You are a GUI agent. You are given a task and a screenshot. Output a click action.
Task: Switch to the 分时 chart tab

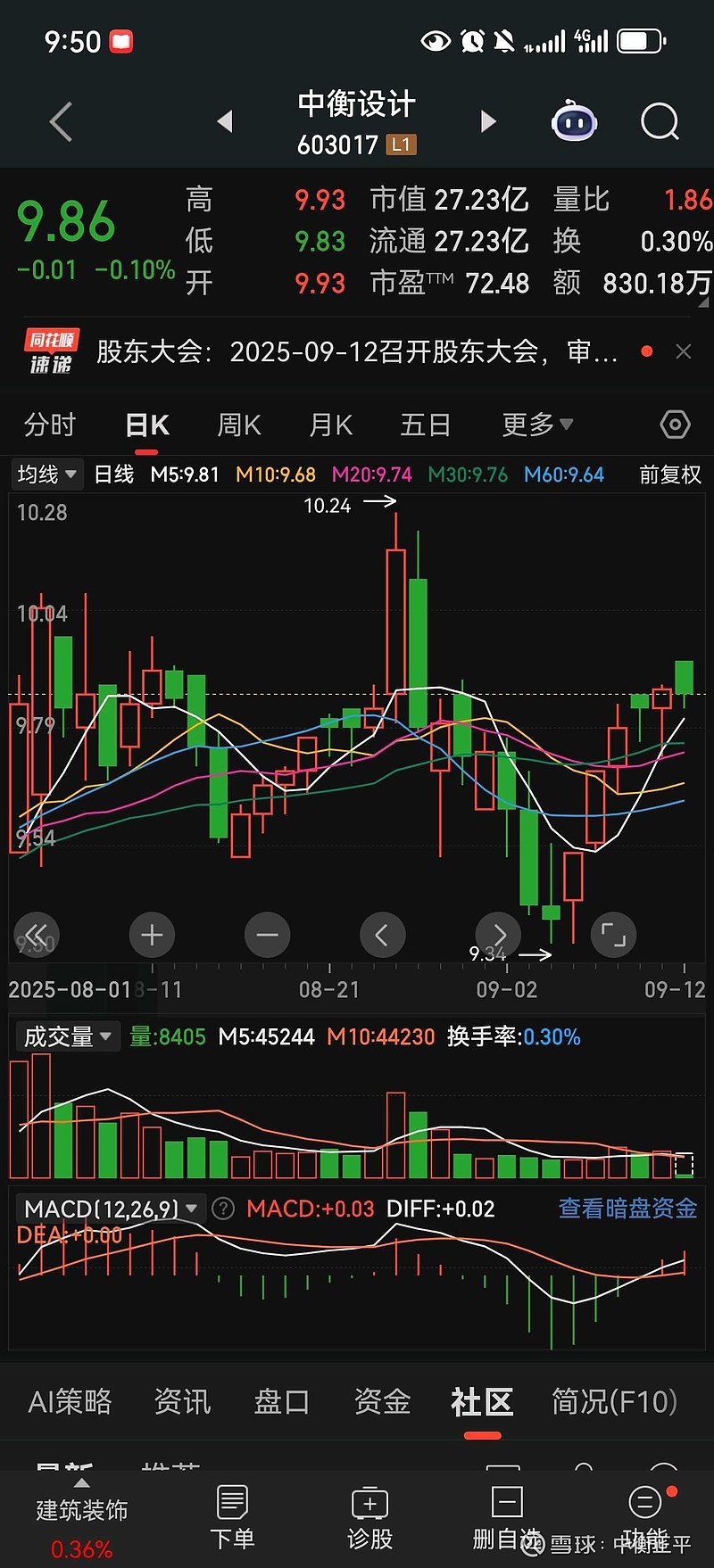[50, 425]
